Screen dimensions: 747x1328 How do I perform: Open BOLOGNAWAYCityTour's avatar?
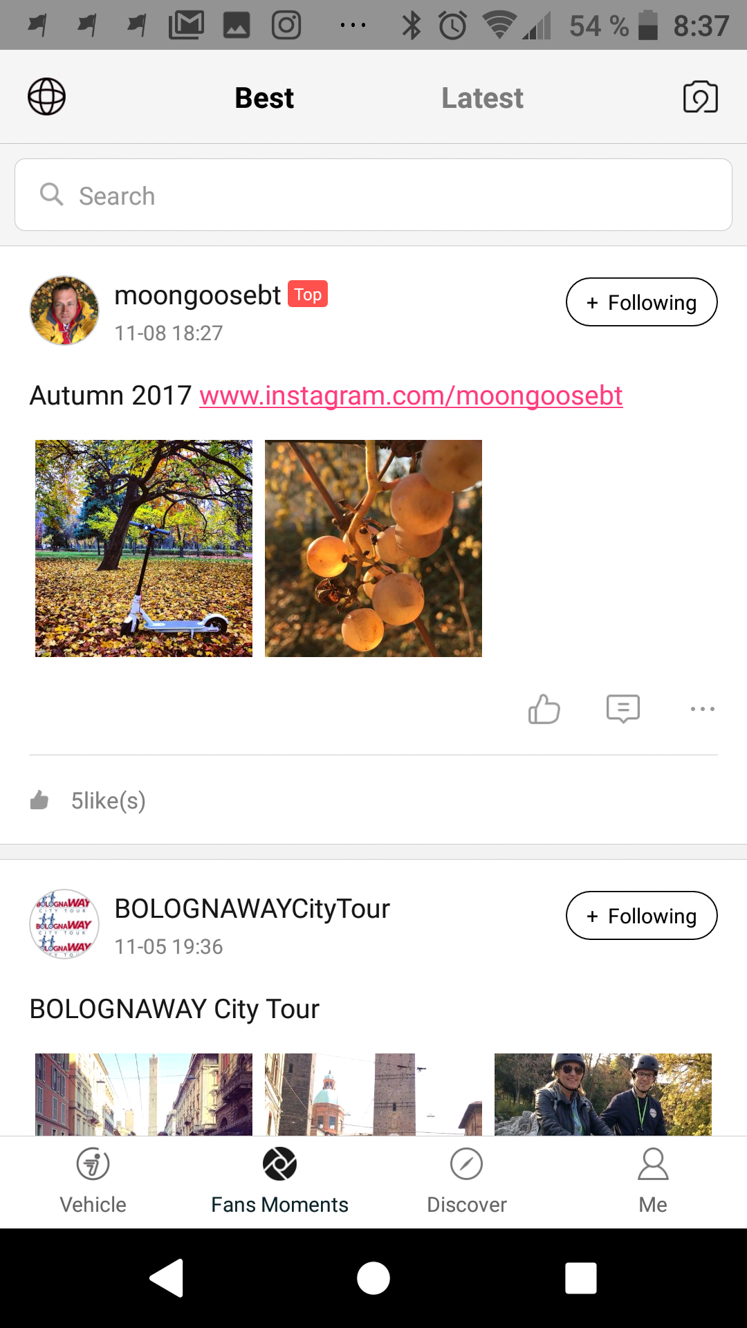(64, 925)
